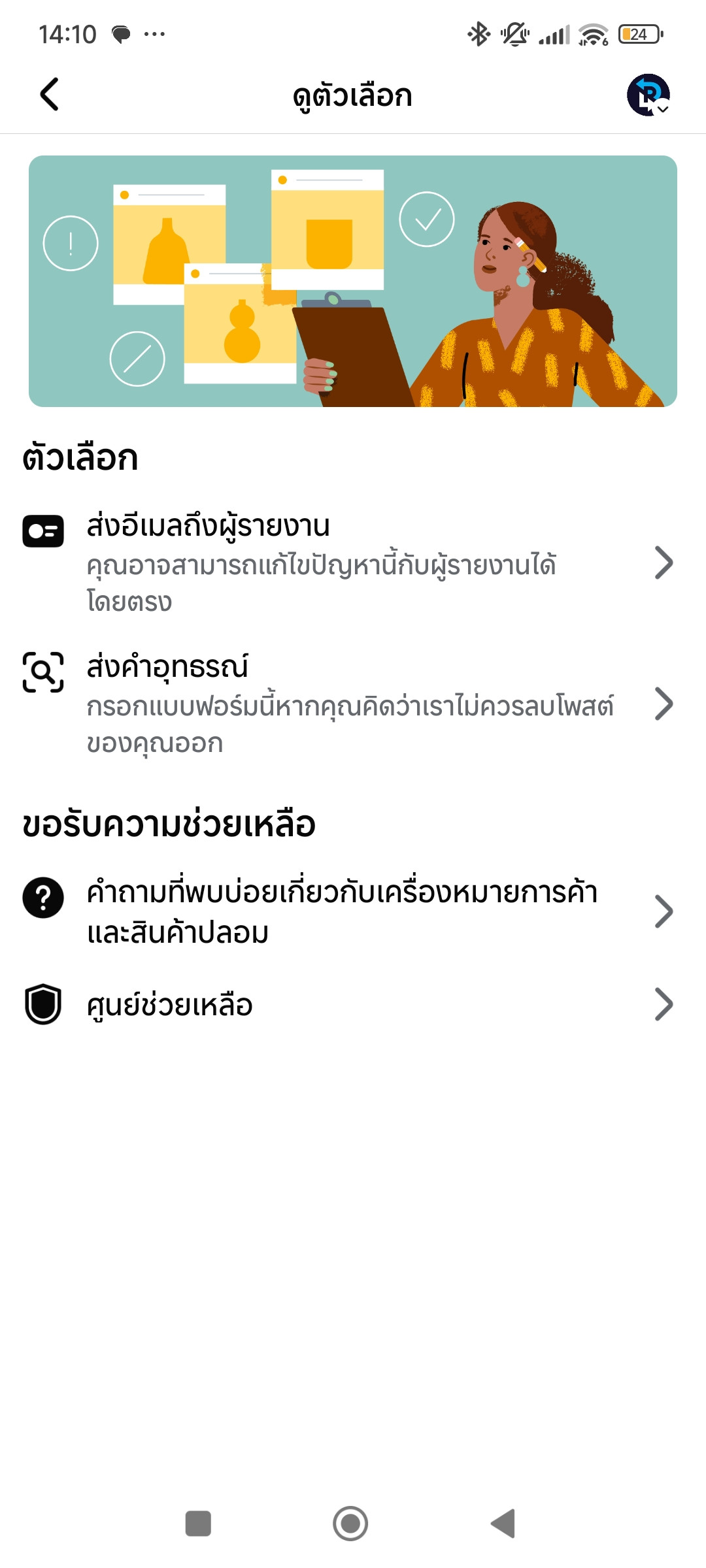Open ส่งอีเมลถึงผู้รายงาน option
The image size is (706, 1568).
353,563
